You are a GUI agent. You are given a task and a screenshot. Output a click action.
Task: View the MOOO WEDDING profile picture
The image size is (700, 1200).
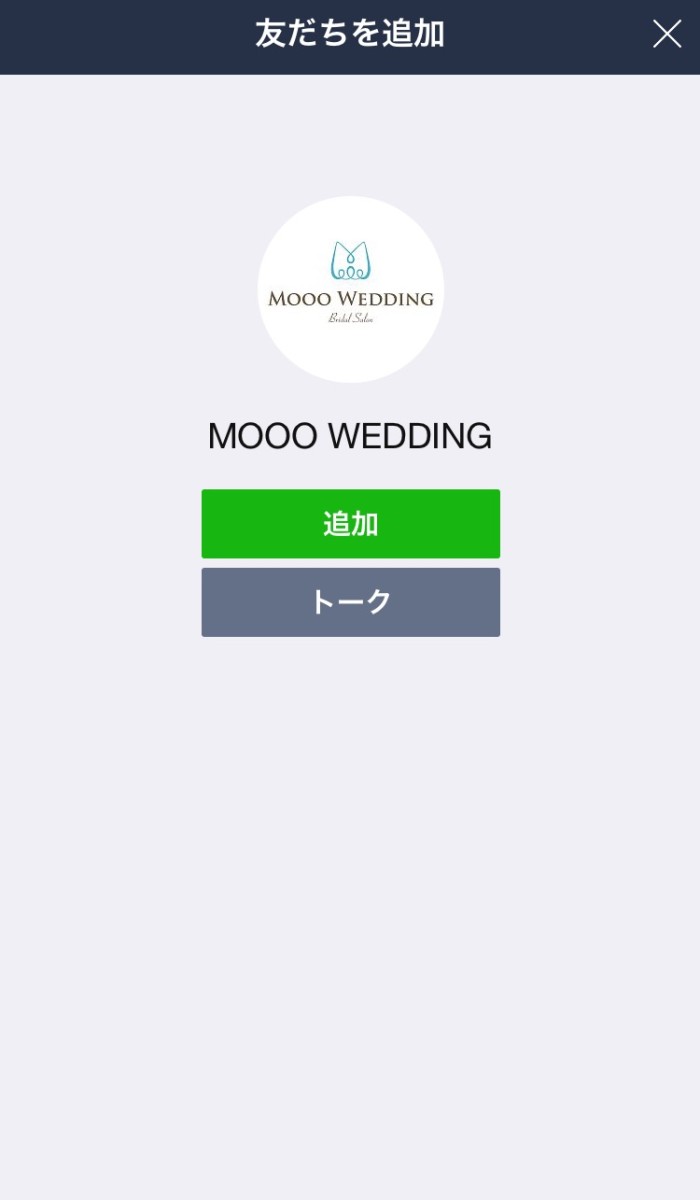(350, 290)
